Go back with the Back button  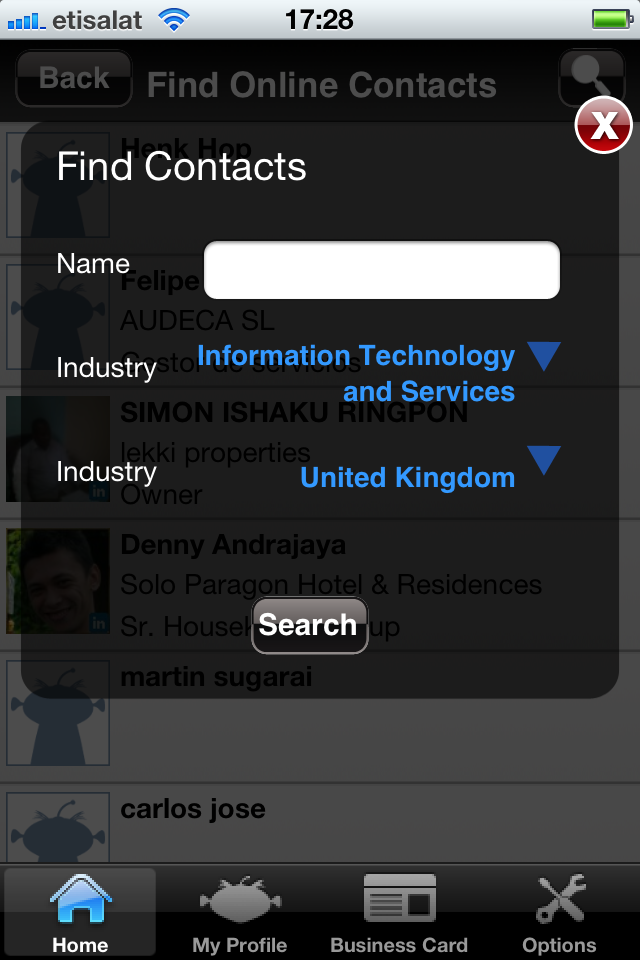pyautogui.click(x=74, y=78)
